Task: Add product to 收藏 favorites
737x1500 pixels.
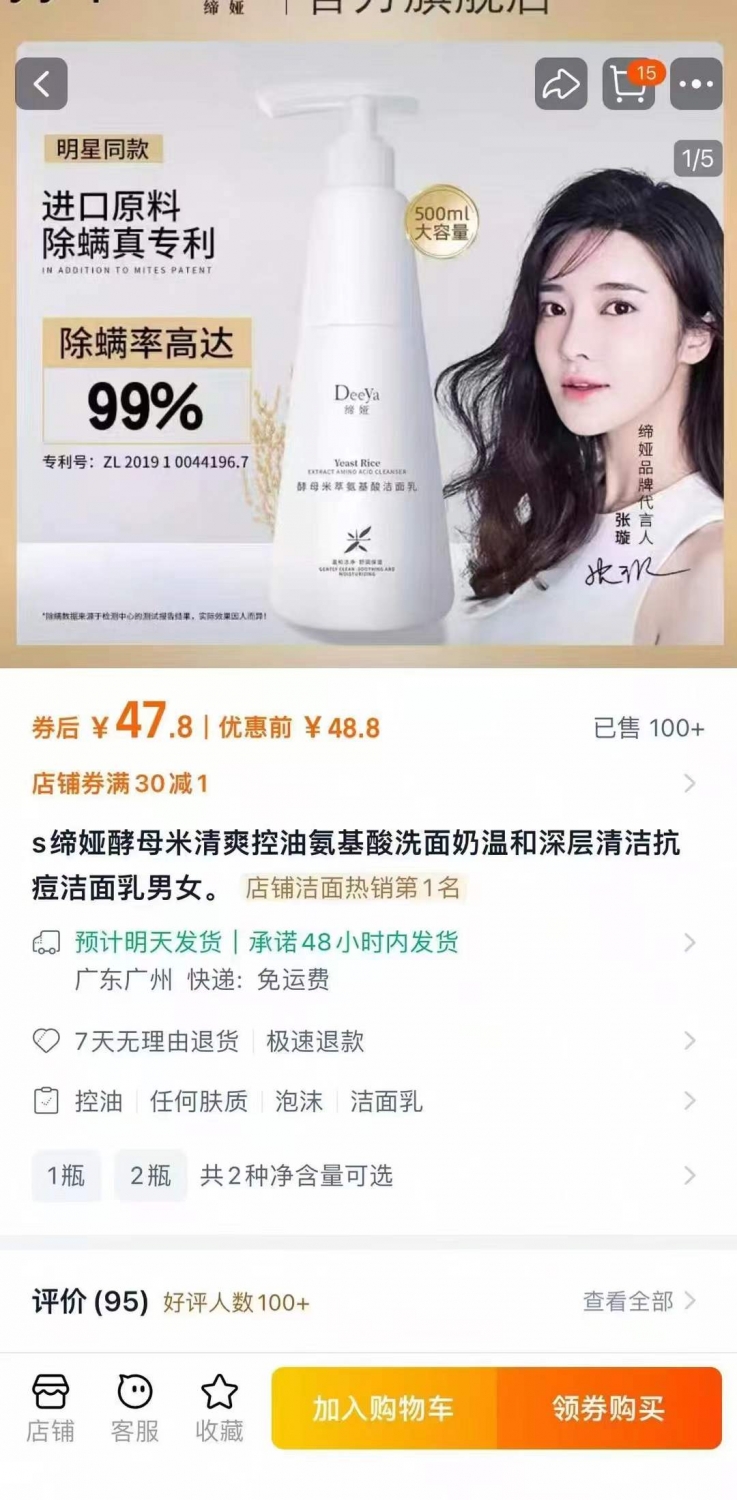Action: pyautogui.click(x=219, y=1408)
